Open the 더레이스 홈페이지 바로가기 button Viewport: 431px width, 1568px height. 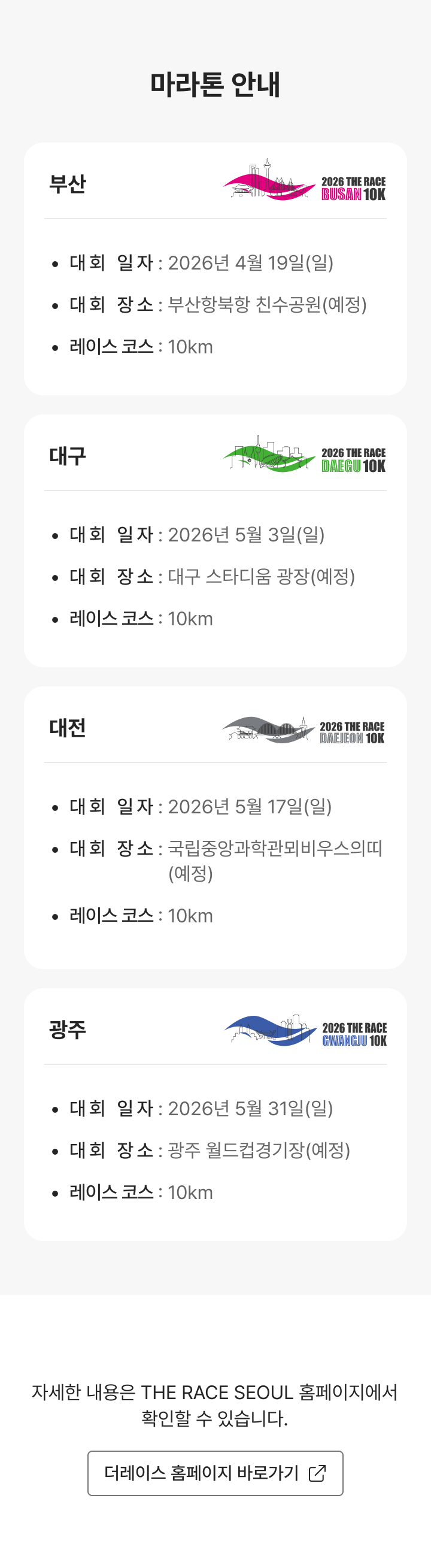click(x=215, y=1472)
